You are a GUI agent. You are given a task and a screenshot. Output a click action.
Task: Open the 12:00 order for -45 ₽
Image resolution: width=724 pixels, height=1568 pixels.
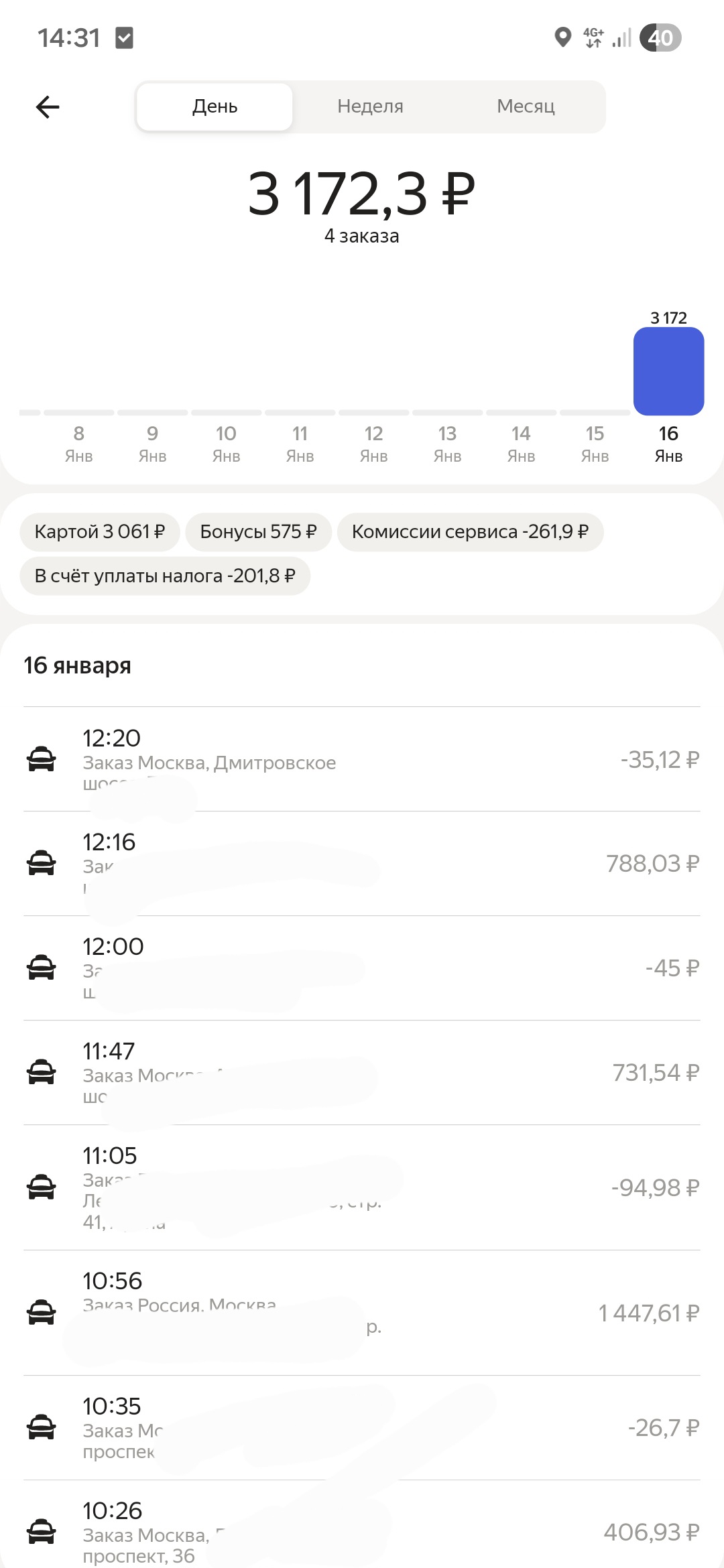coord(362,968)
